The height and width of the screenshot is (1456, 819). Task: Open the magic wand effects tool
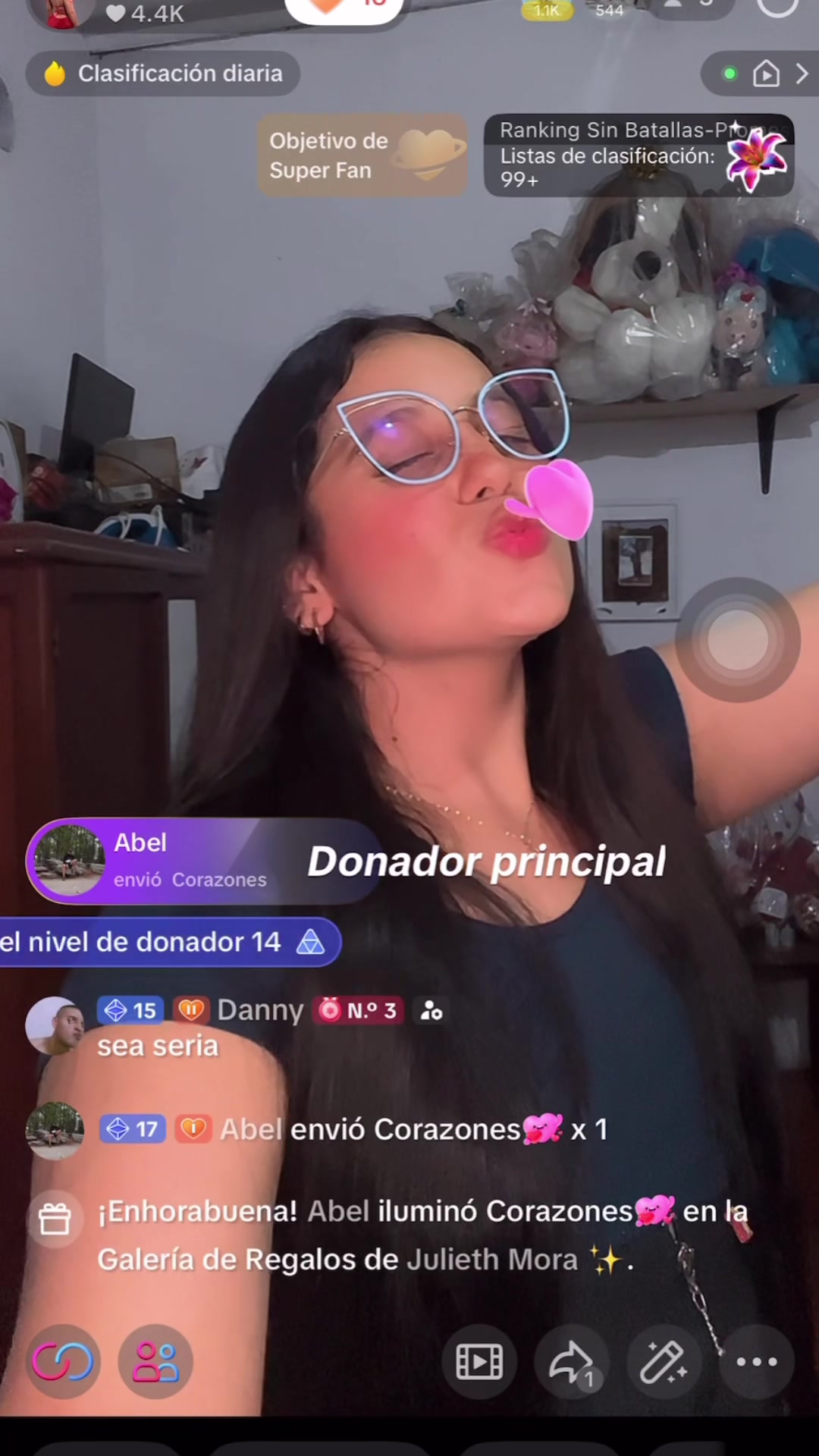point(664,1362)
